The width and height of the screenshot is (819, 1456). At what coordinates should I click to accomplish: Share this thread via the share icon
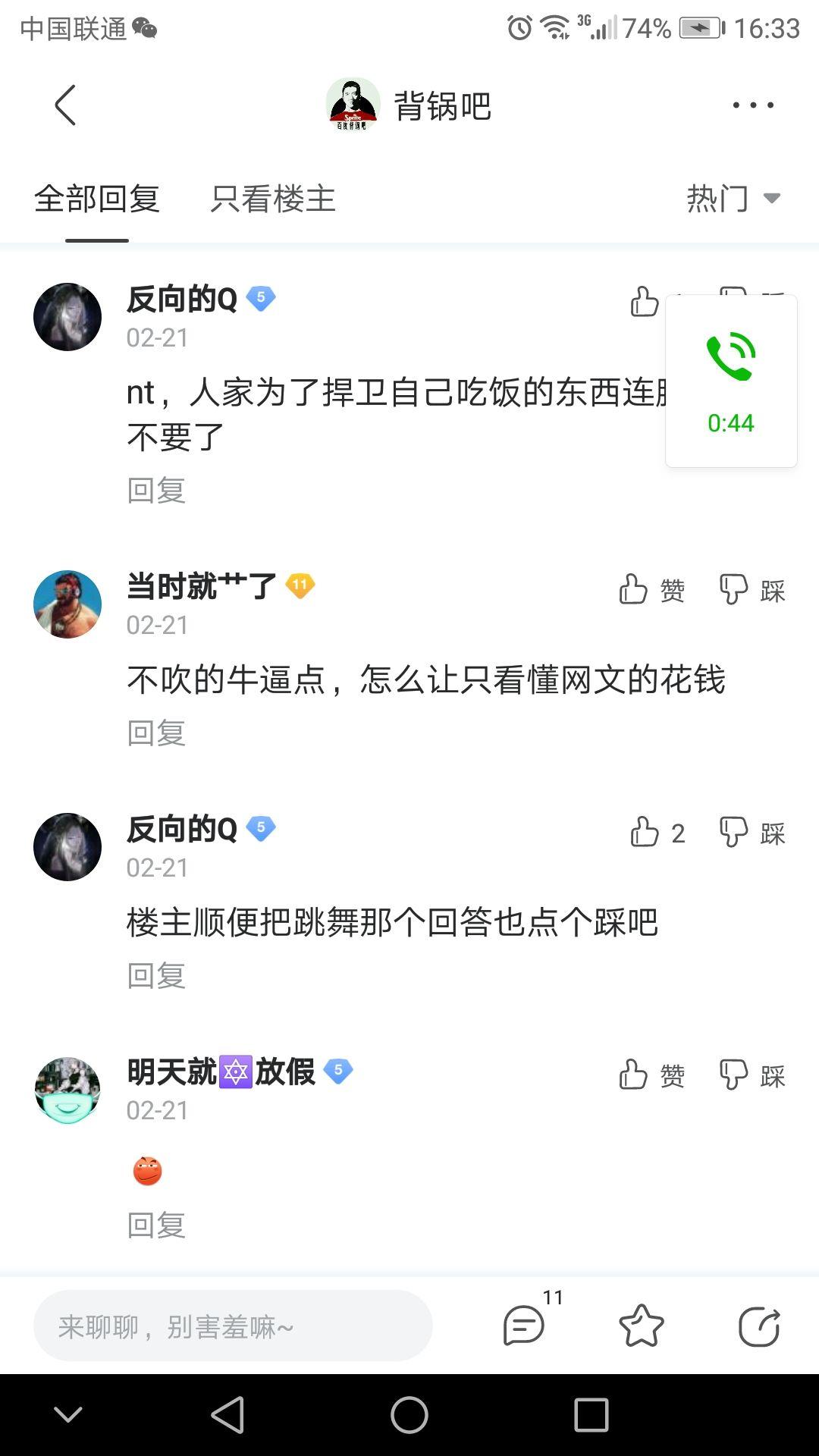759,1326
